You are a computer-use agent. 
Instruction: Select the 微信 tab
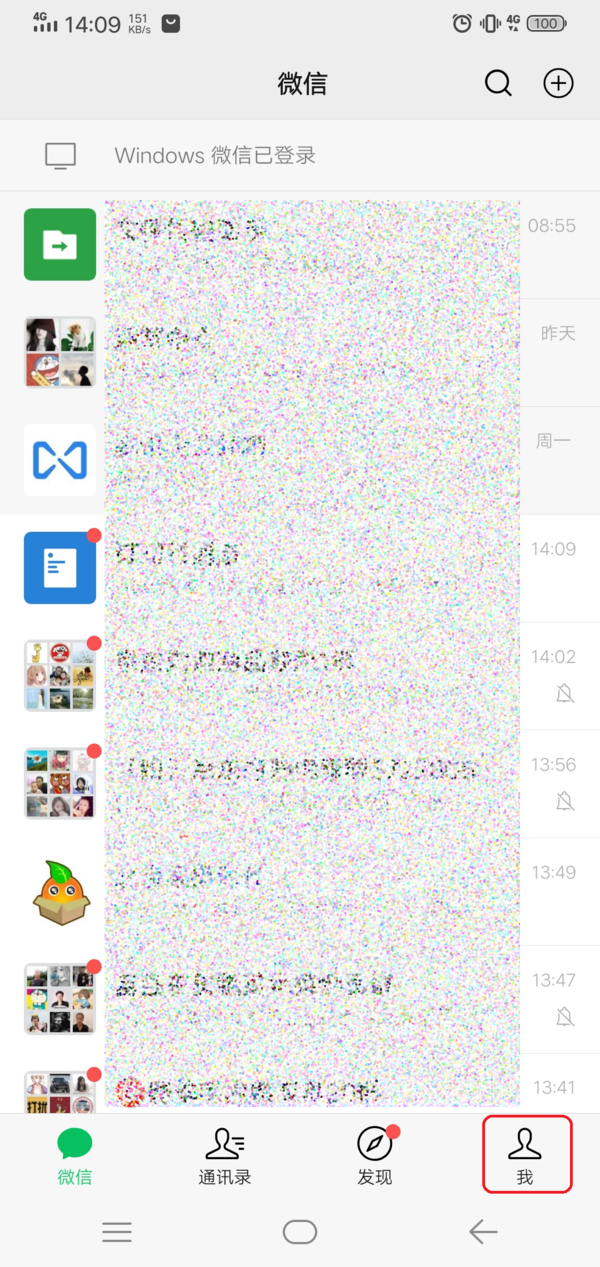pos(75,1155)
